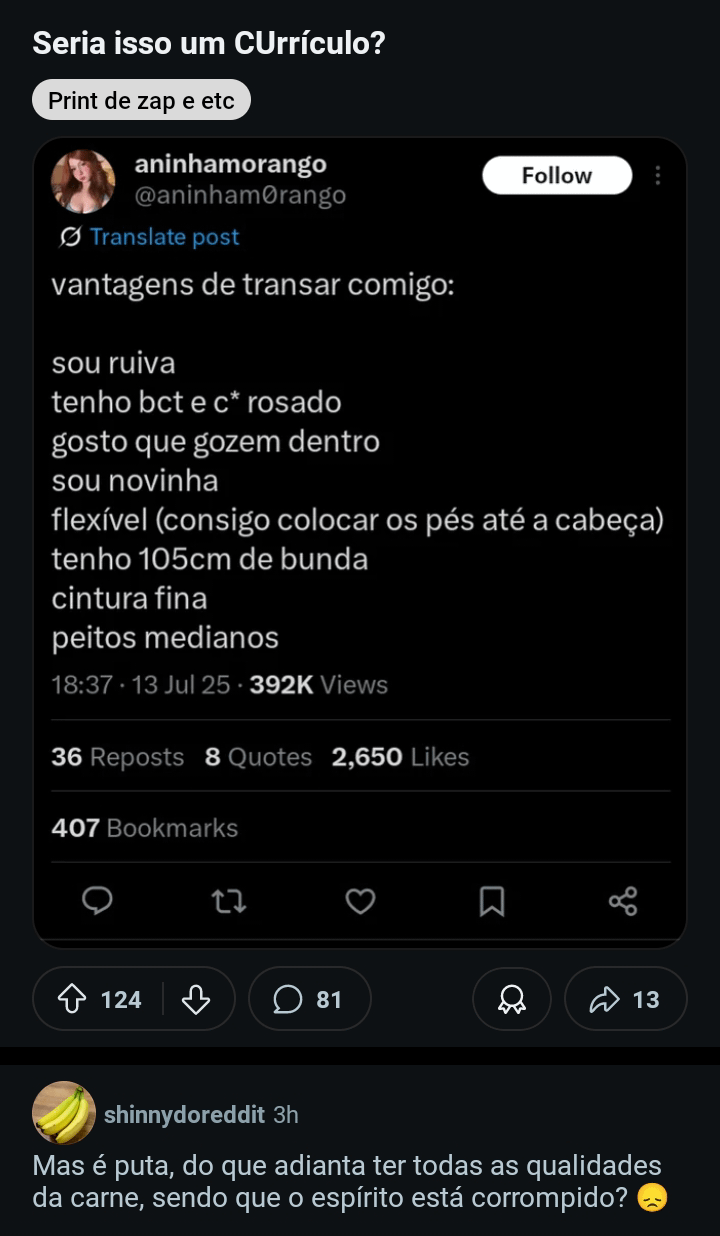Screen dimensions: 720x1236
Task: Downvote the Reddit post
Action: point(196,999)
